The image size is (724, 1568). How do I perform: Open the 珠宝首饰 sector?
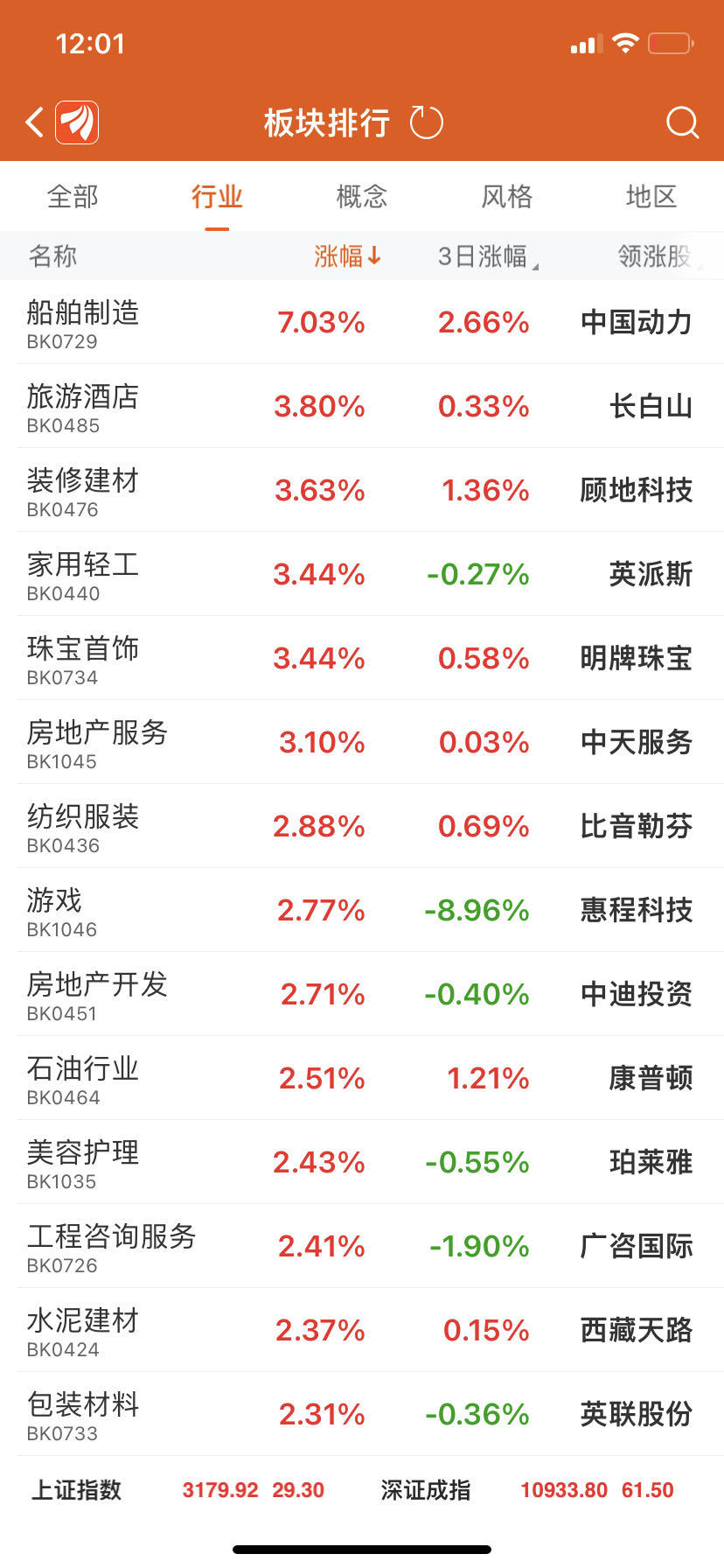pos(362,658)
